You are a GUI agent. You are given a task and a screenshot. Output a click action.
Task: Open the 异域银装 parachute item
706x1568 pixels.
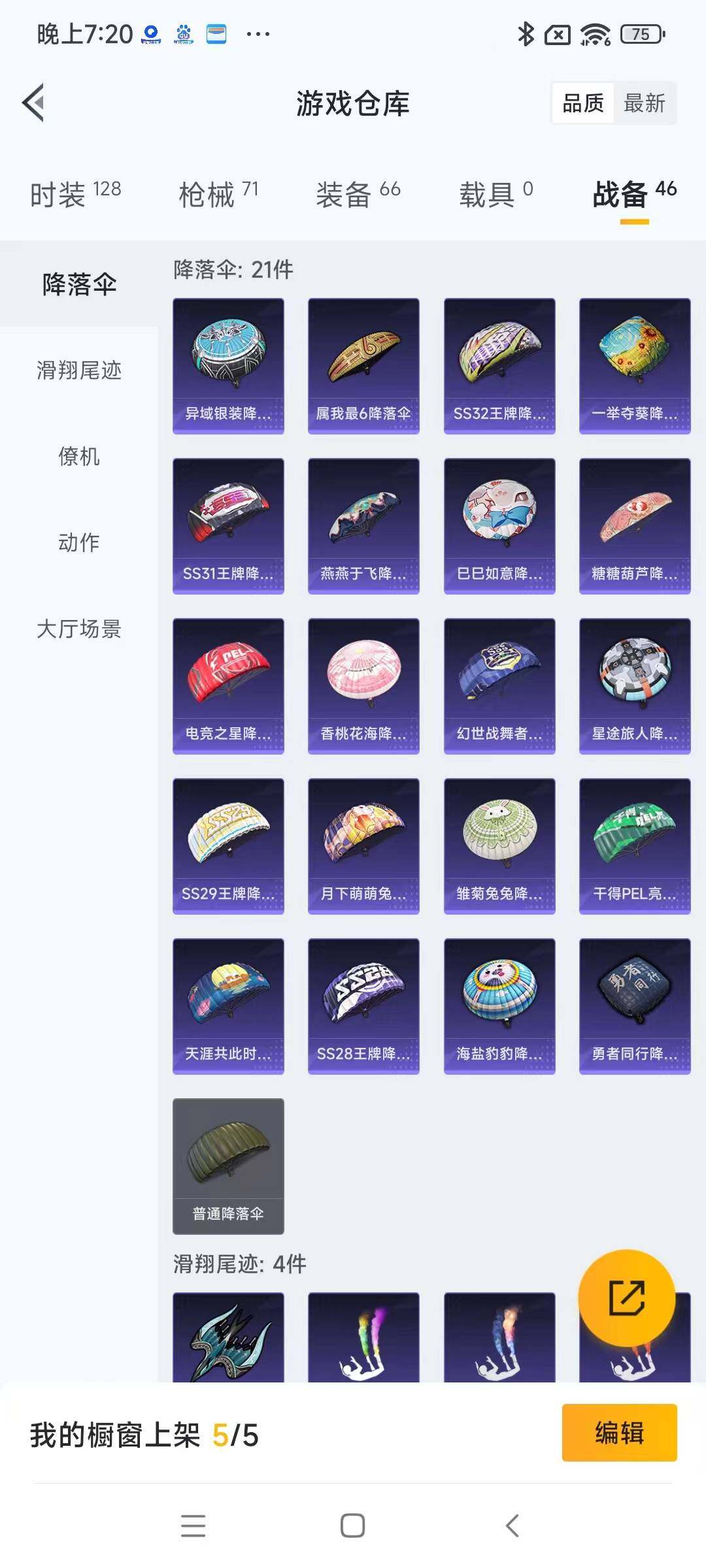click(228, 366)
